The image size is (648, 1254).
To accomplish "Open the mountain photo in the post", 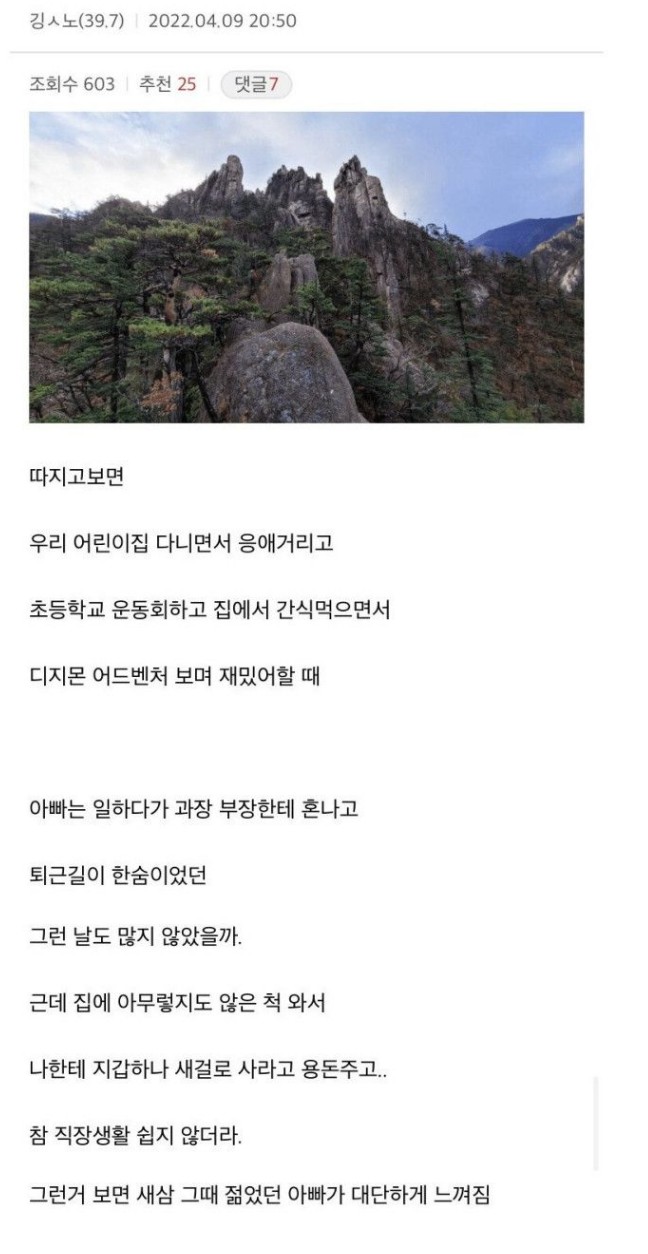I will 306,267.
